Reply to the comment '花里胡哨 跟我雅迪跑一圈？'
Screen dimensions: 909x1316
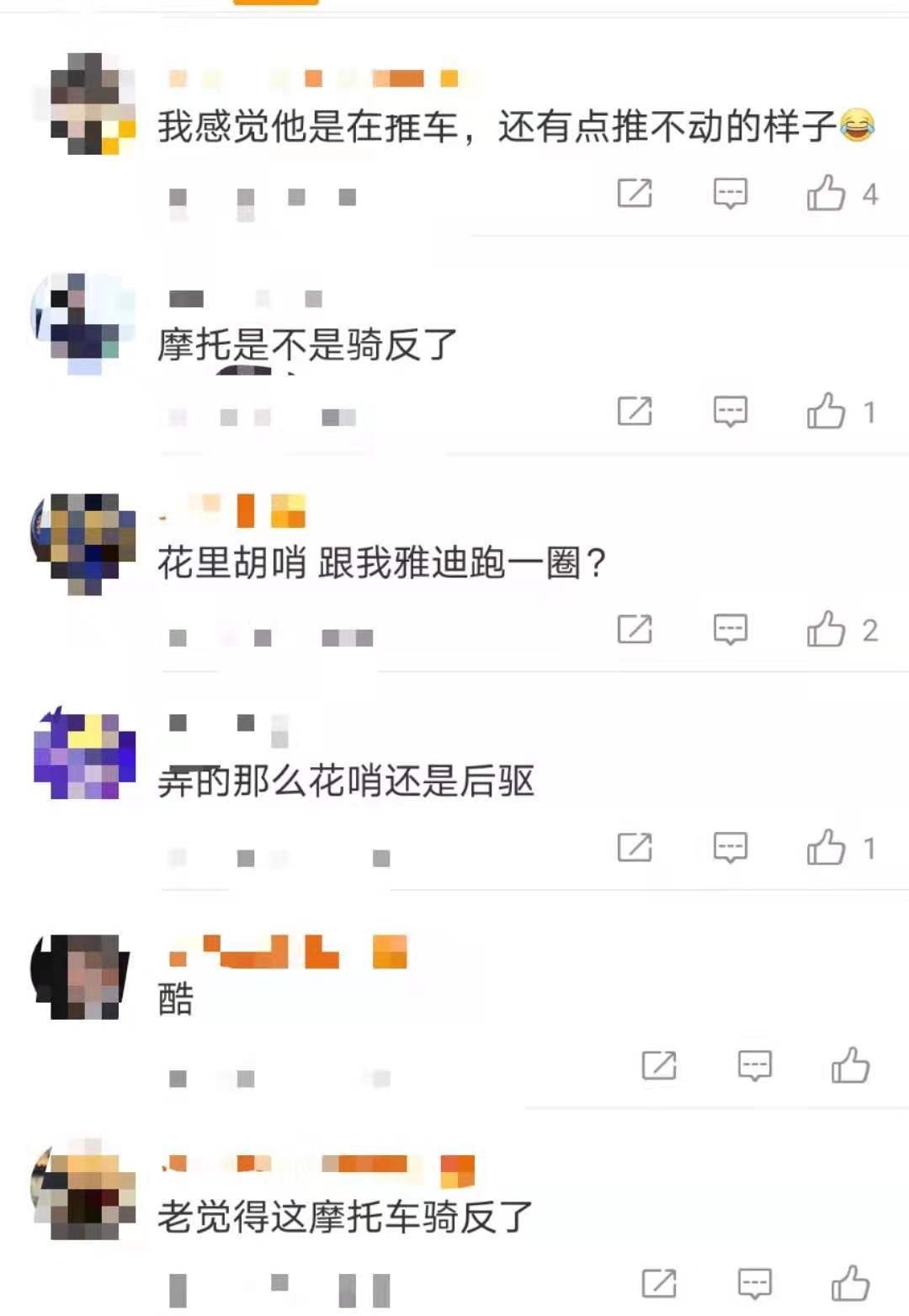coord(730,630)
